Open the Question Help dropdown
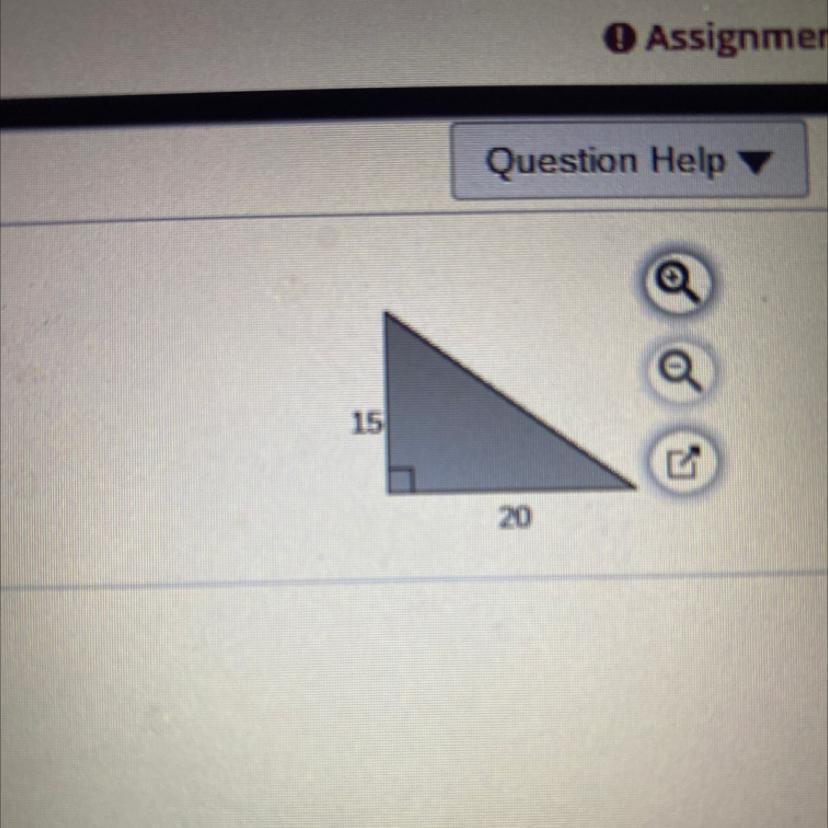This screenshot has height=828, width=828. point(629,161)
